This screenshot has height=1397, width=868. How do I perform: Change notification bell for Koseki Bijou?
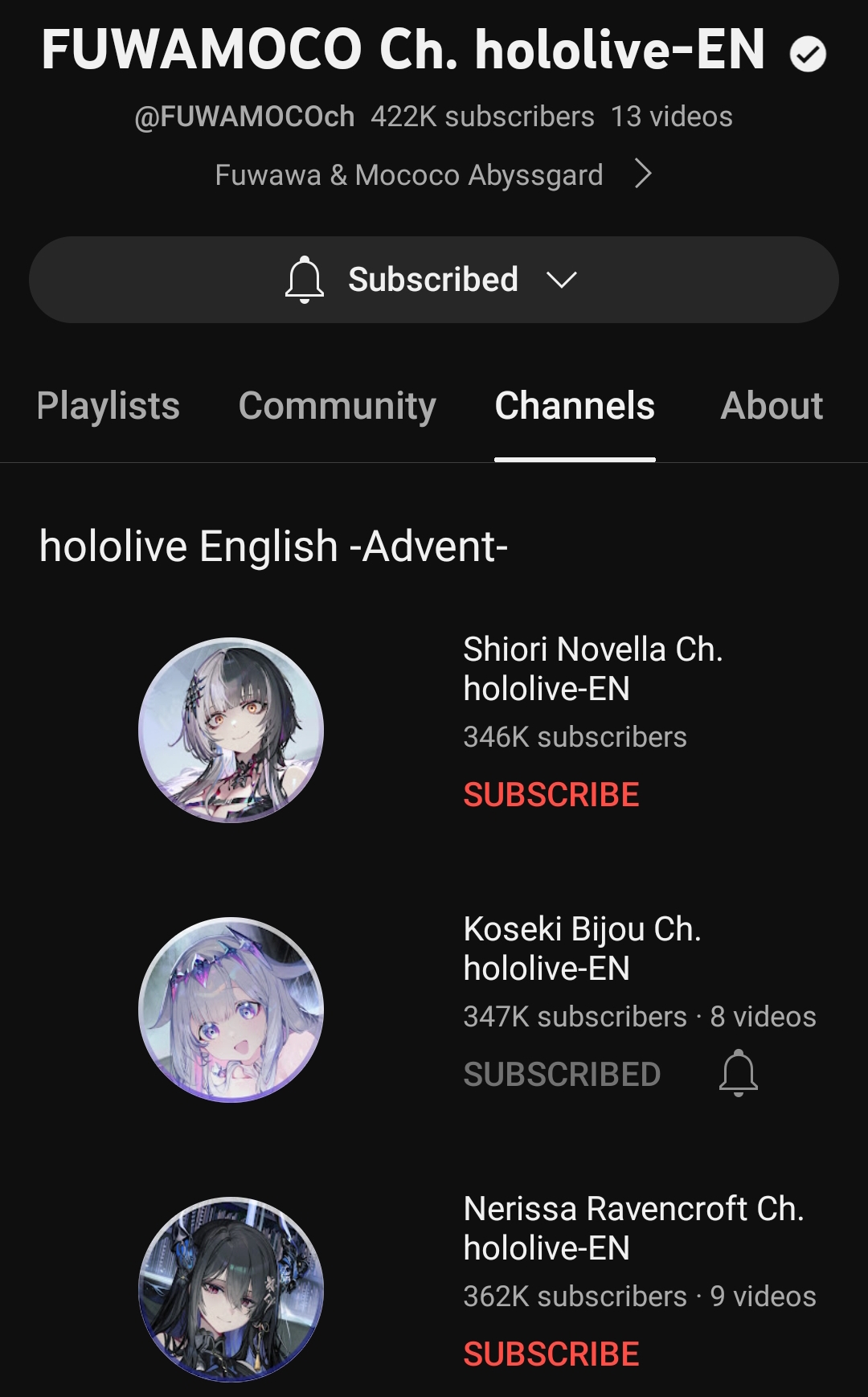739,1074
